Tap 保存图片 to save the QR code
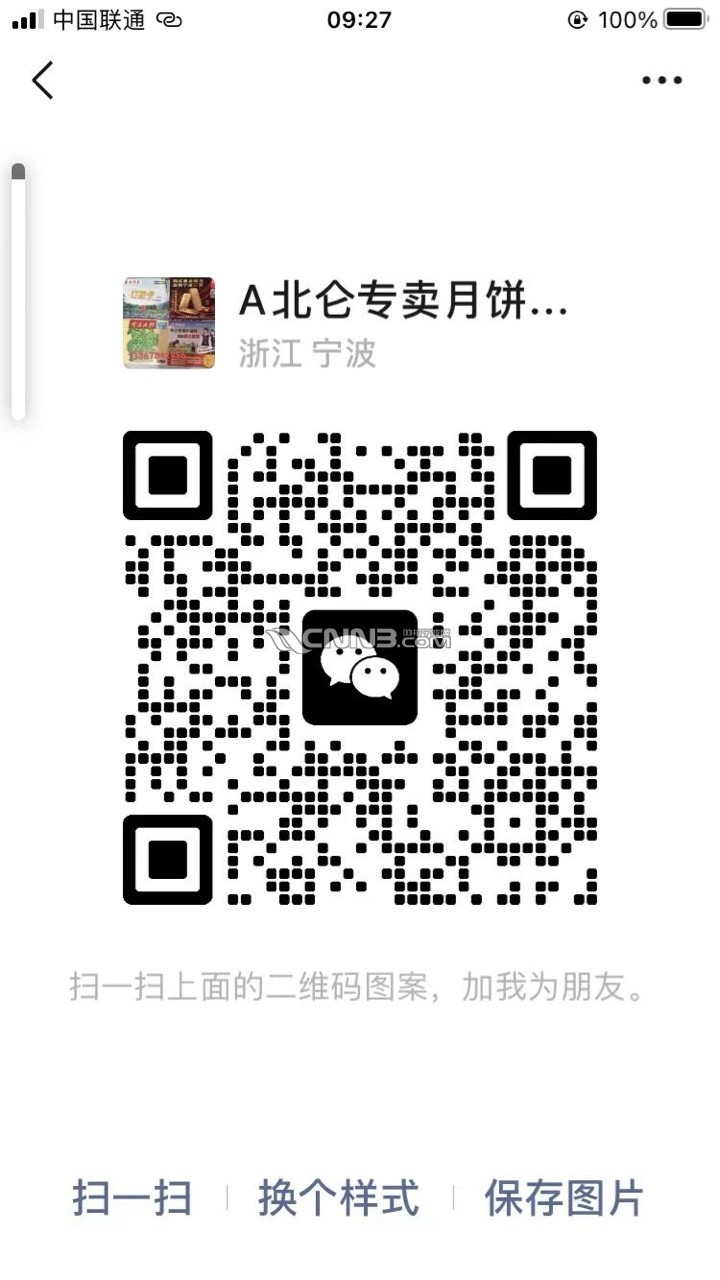The image size is (720, 1280). pyautogui.click(x=564, y=1197)
